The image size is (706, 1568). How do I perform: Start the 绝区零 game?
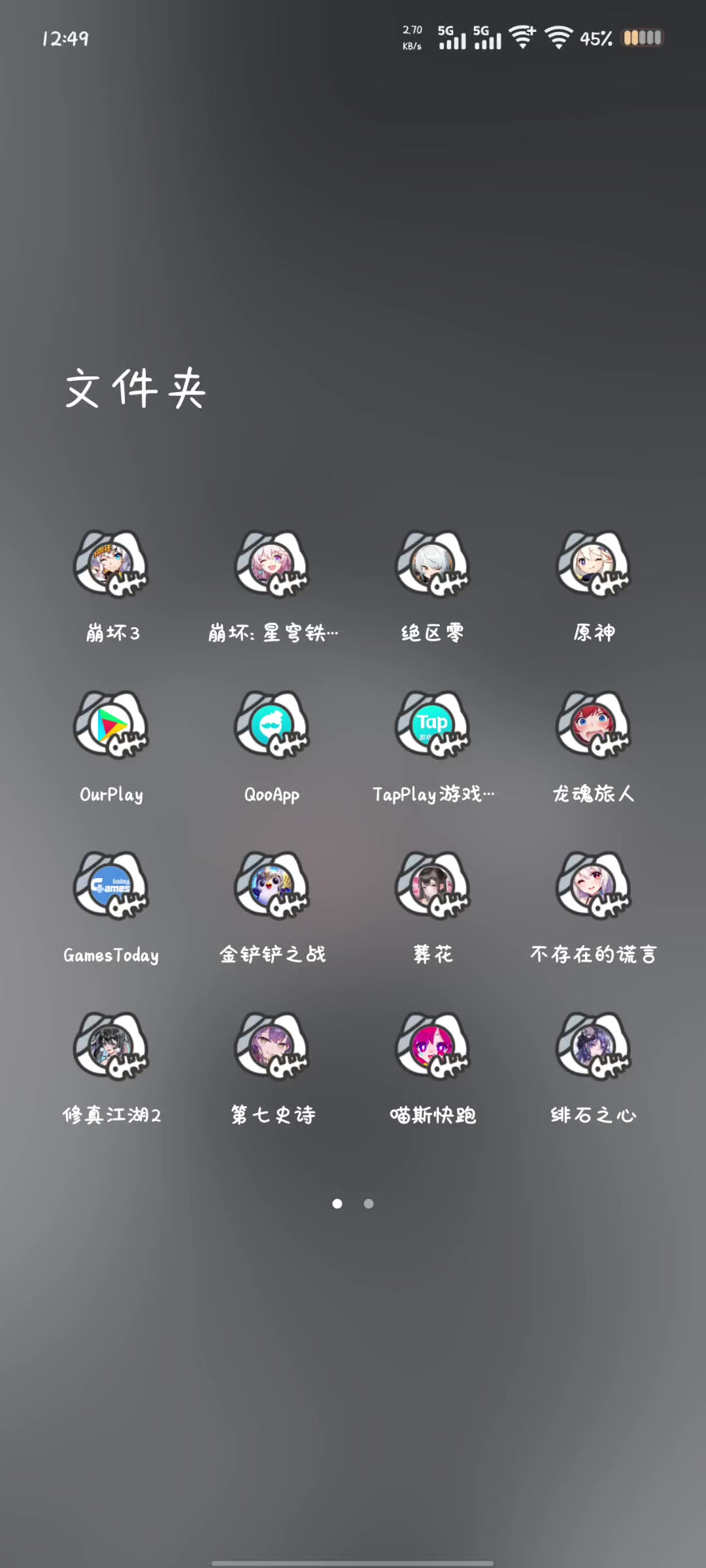coord(433,564)
